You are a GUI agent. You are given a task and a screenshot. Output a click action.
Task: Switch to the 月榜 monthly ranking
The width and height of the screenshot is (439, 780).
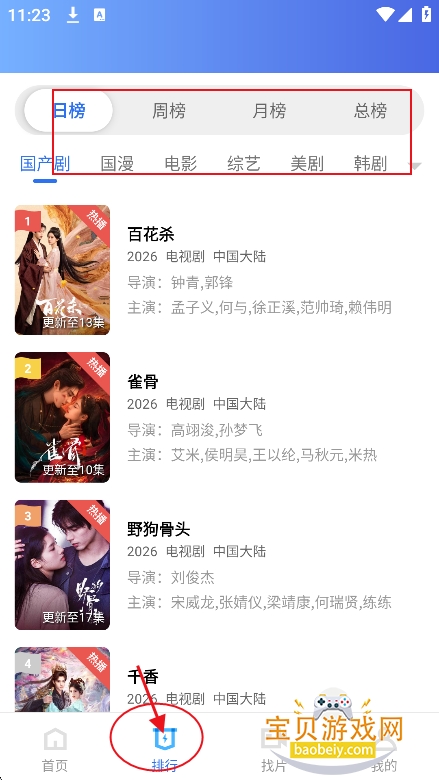pos(269,110)
